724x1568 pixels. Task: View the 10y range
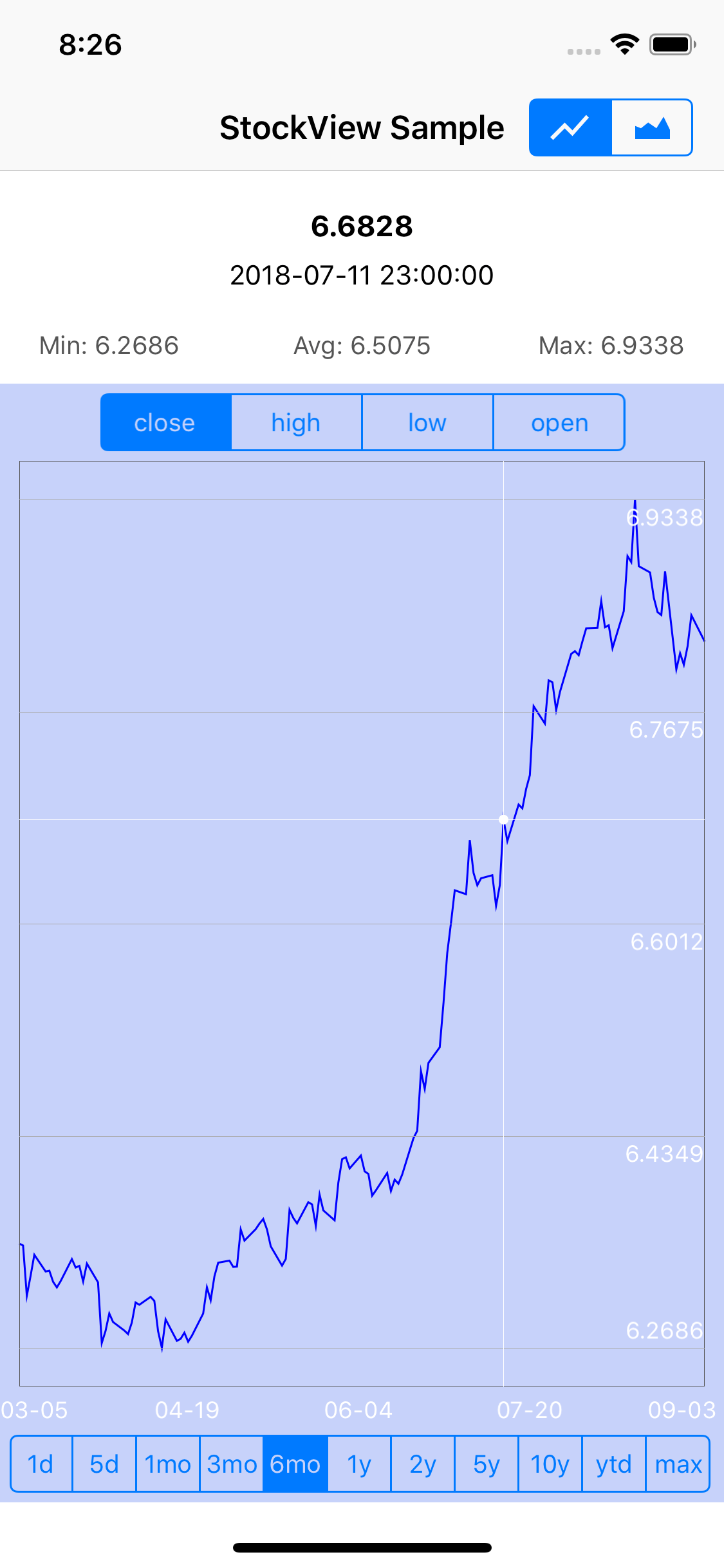(x=550, y=1464)
